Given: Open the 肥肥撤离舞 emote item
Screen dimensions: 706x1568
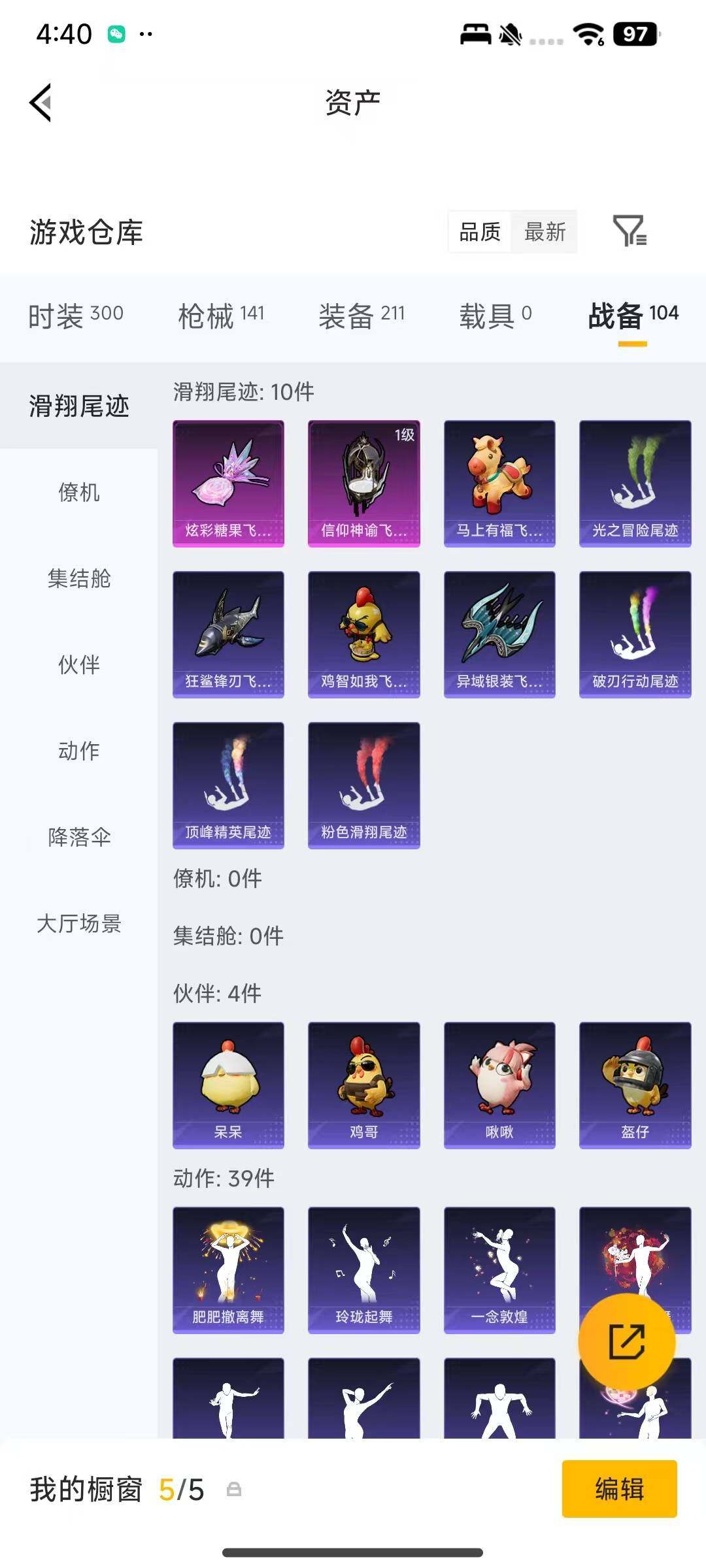Looking at the screenshot, I should pyautogui.click(x=228, y=1267).
